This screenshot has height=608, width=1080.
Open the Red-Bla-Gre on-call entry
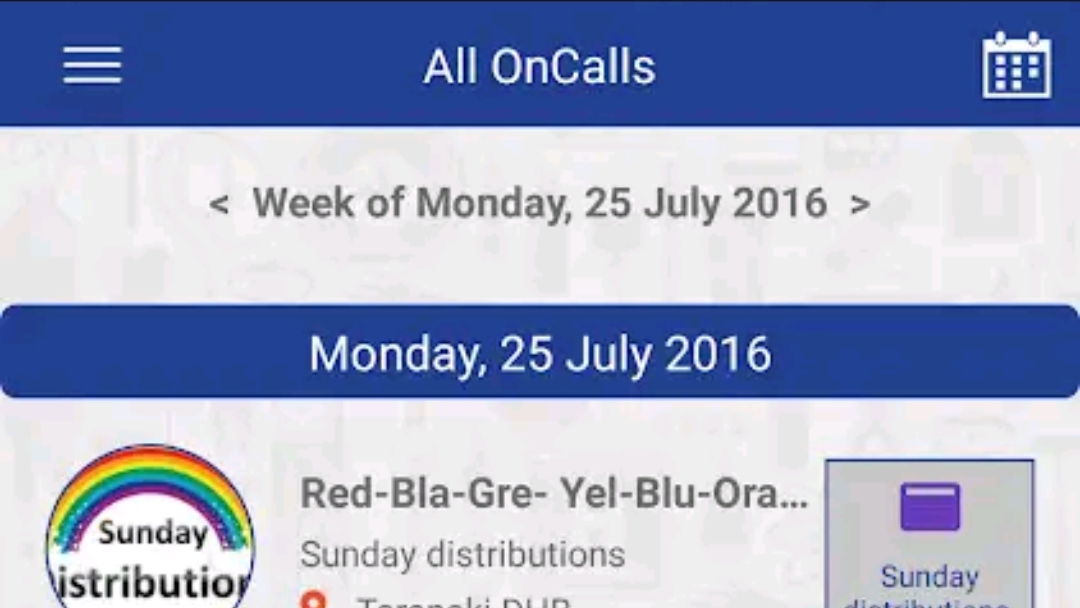554,494
